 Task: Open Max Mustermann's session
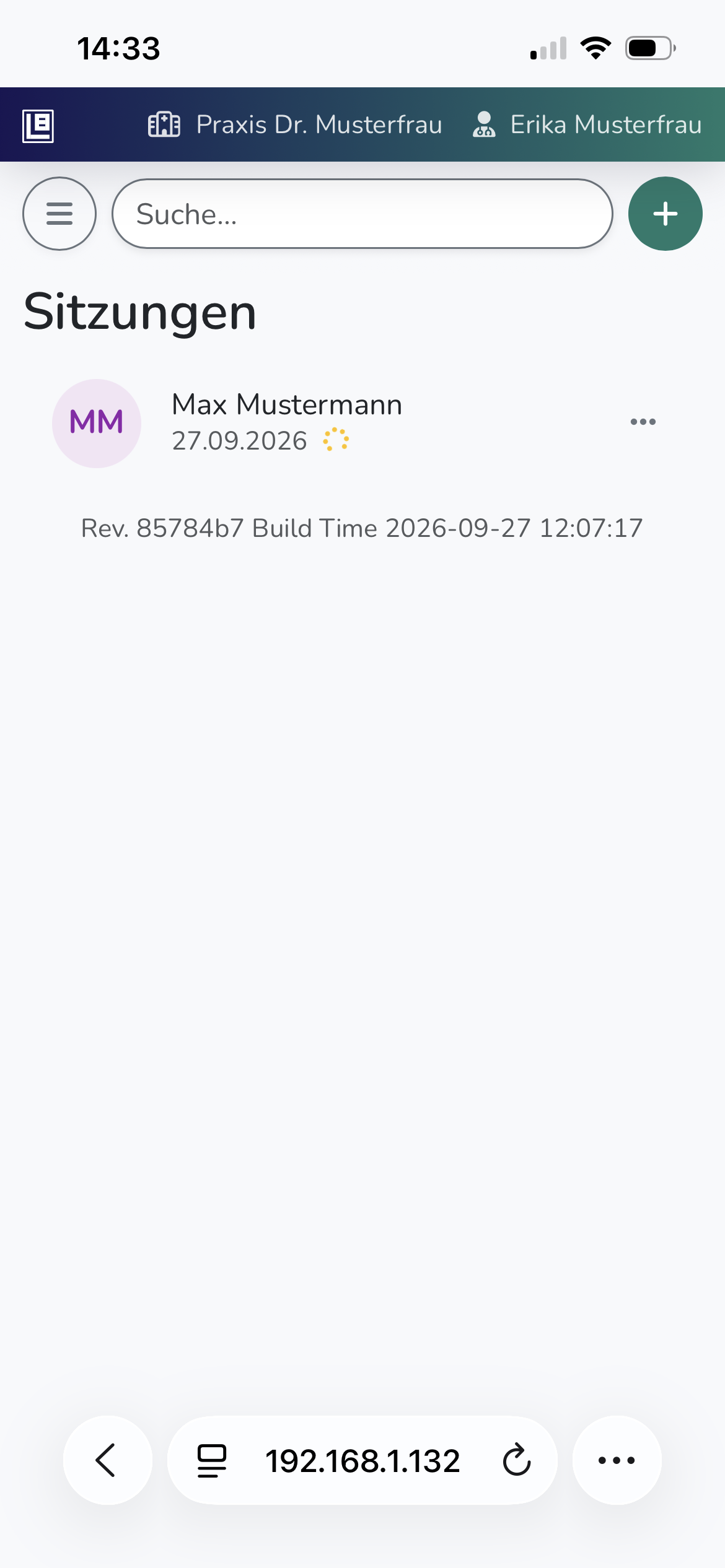click(287, 423)
